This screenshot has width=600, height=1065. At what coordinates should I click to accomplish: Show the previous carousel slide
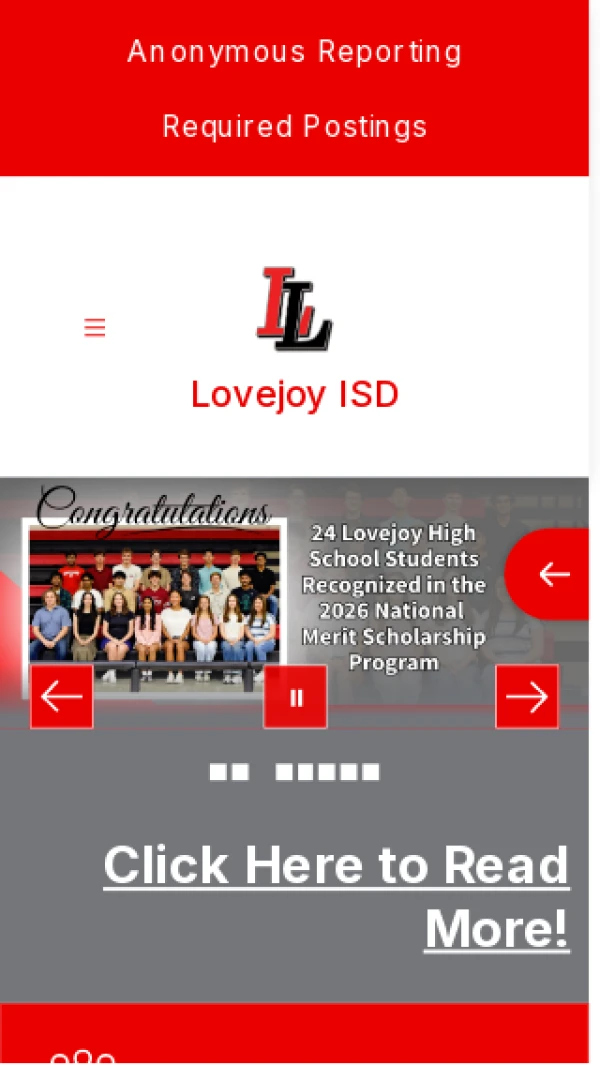tap(62, 697)
